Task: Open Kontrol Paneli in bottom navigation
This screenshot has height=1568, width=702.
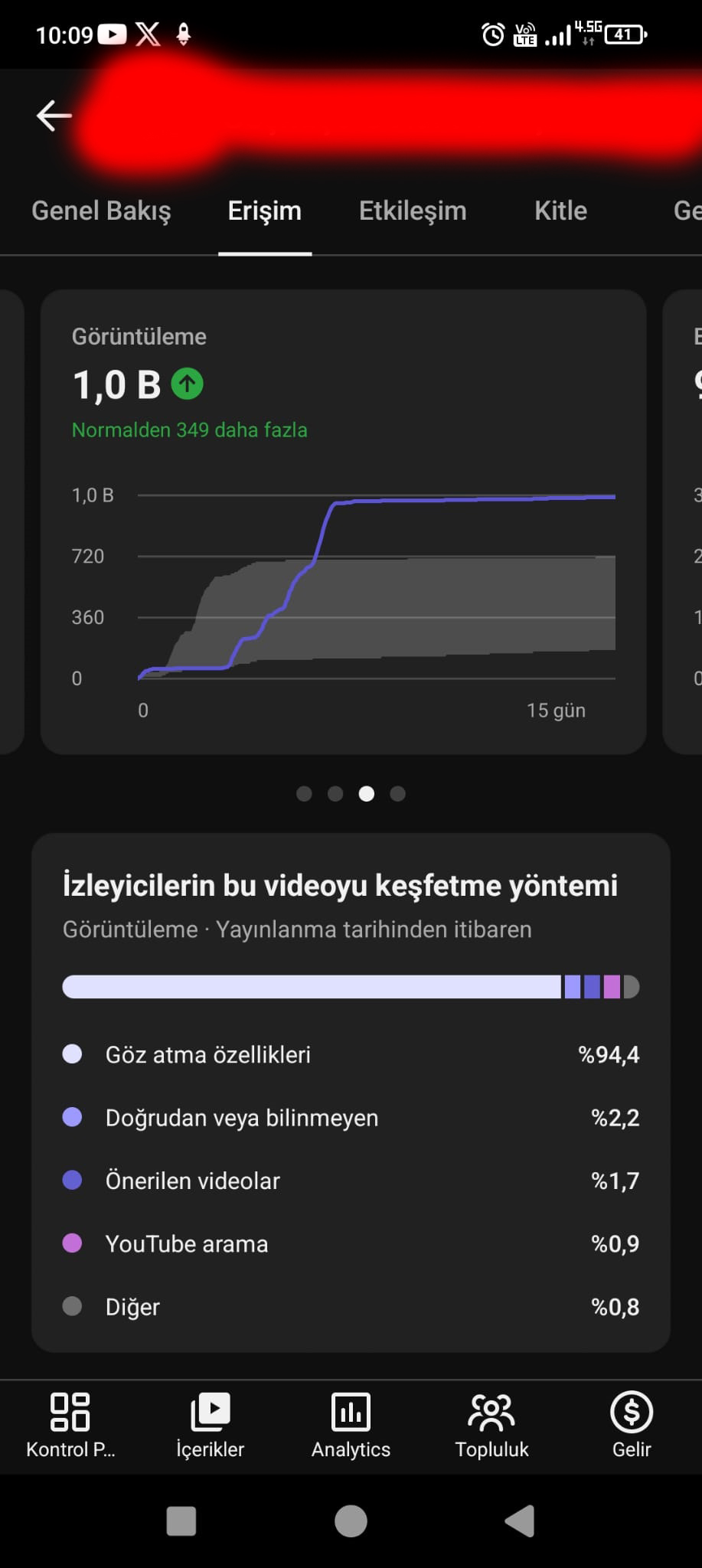Action: point(70,1426)
